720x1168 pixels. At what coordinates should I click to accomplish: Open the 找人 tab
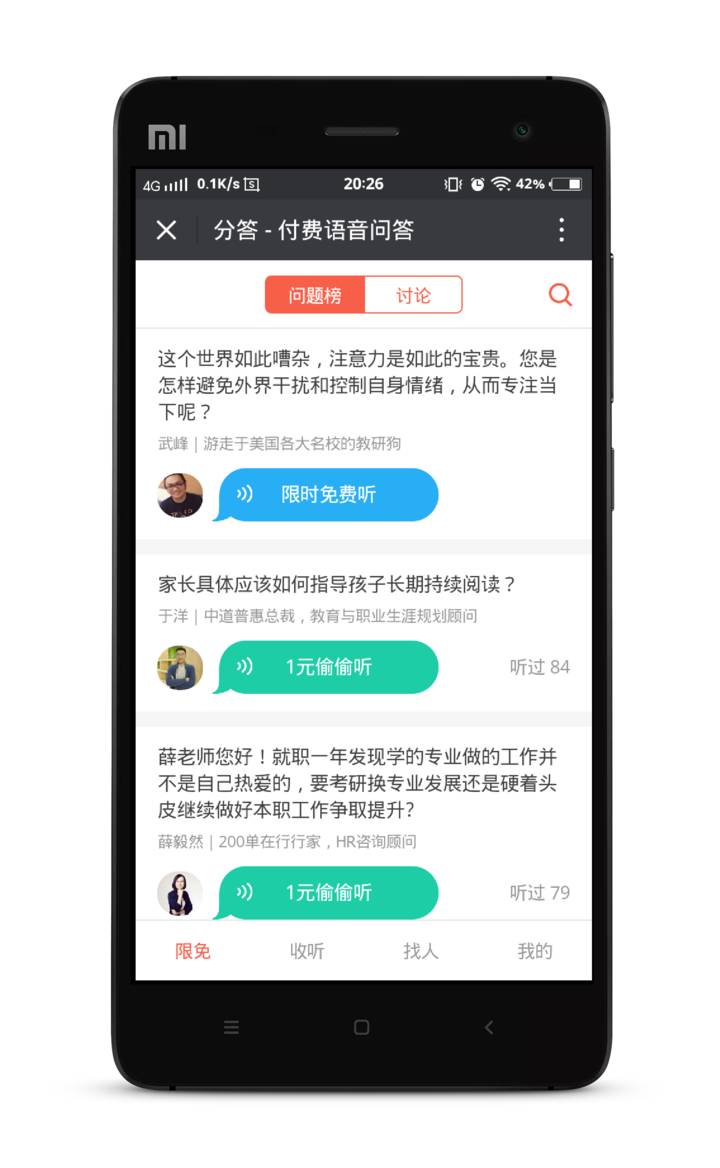point(421,951)
